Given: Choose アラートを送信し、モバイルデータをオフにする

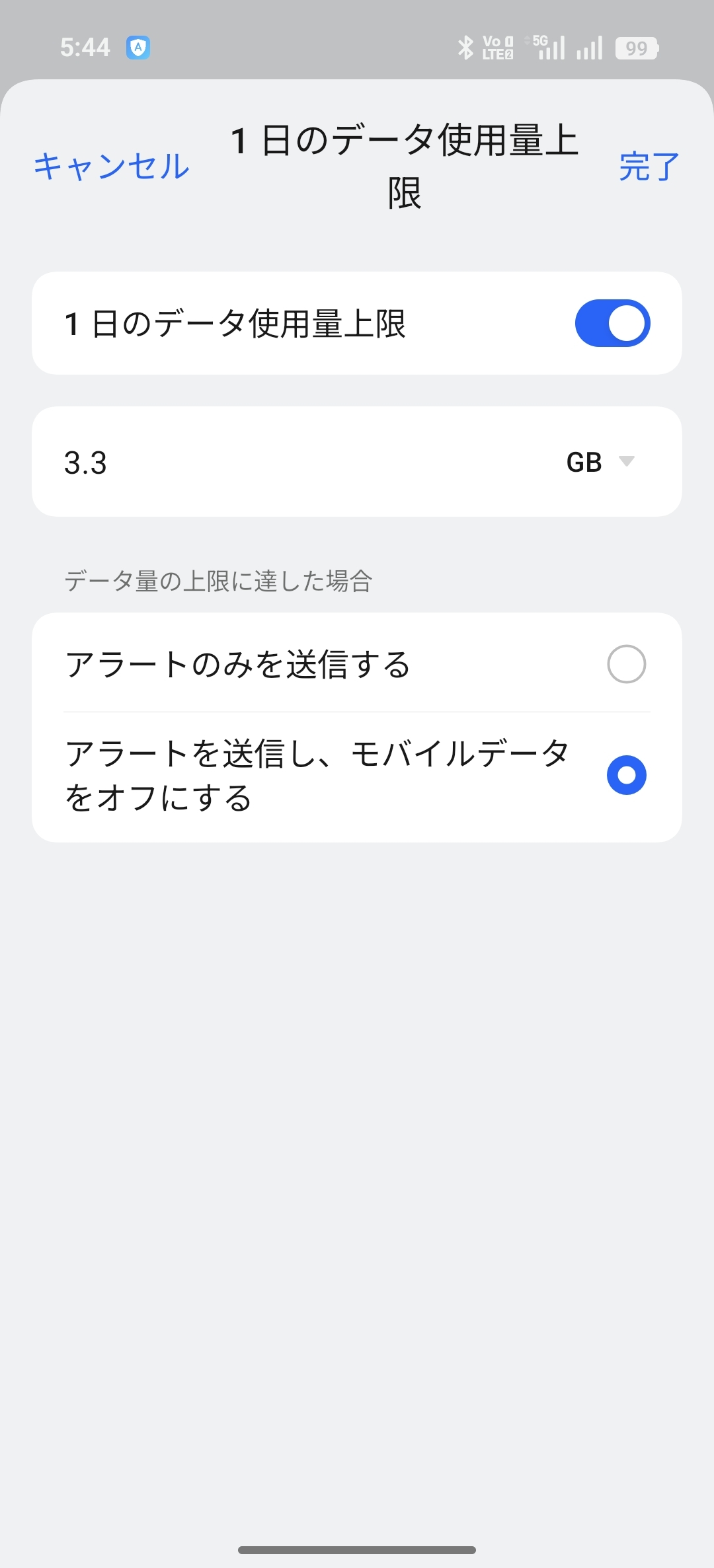Looking at the screenshot, I should click(626, 775).
